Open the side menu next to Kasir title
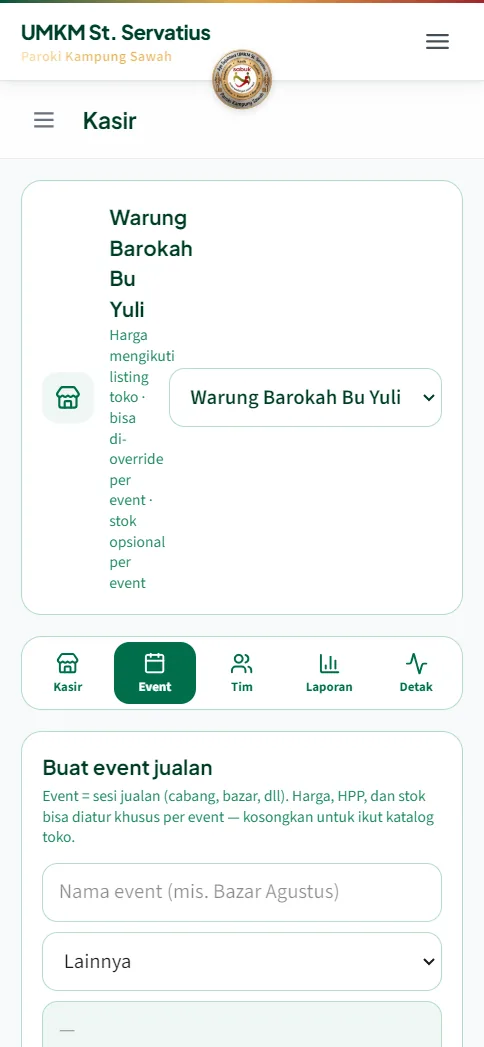484x1047 pixels. pyautogui.click(x=44, y=120)
